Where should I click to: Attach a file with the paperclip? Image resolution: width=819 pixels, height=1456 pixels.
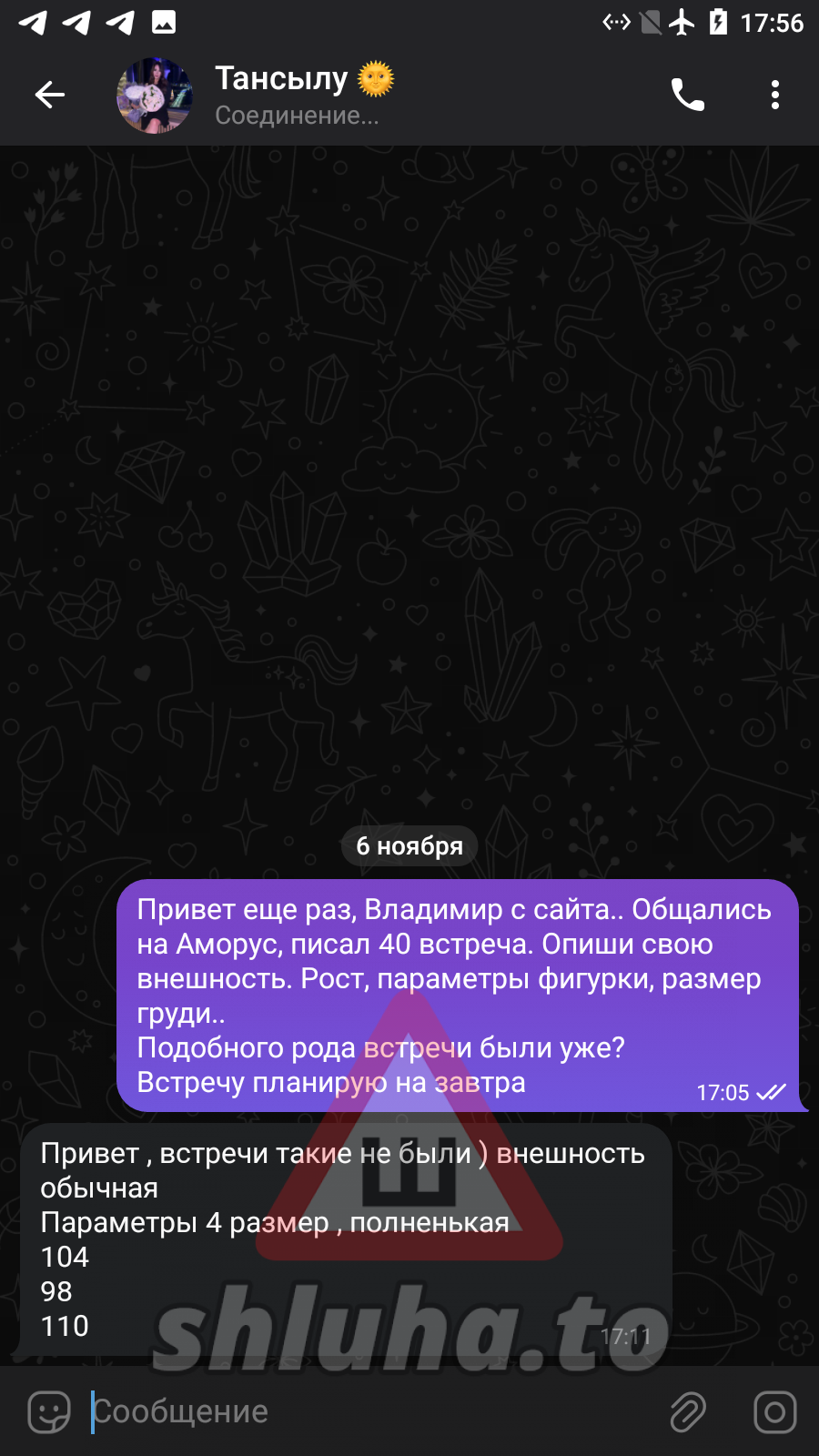tap(688, 1412)
